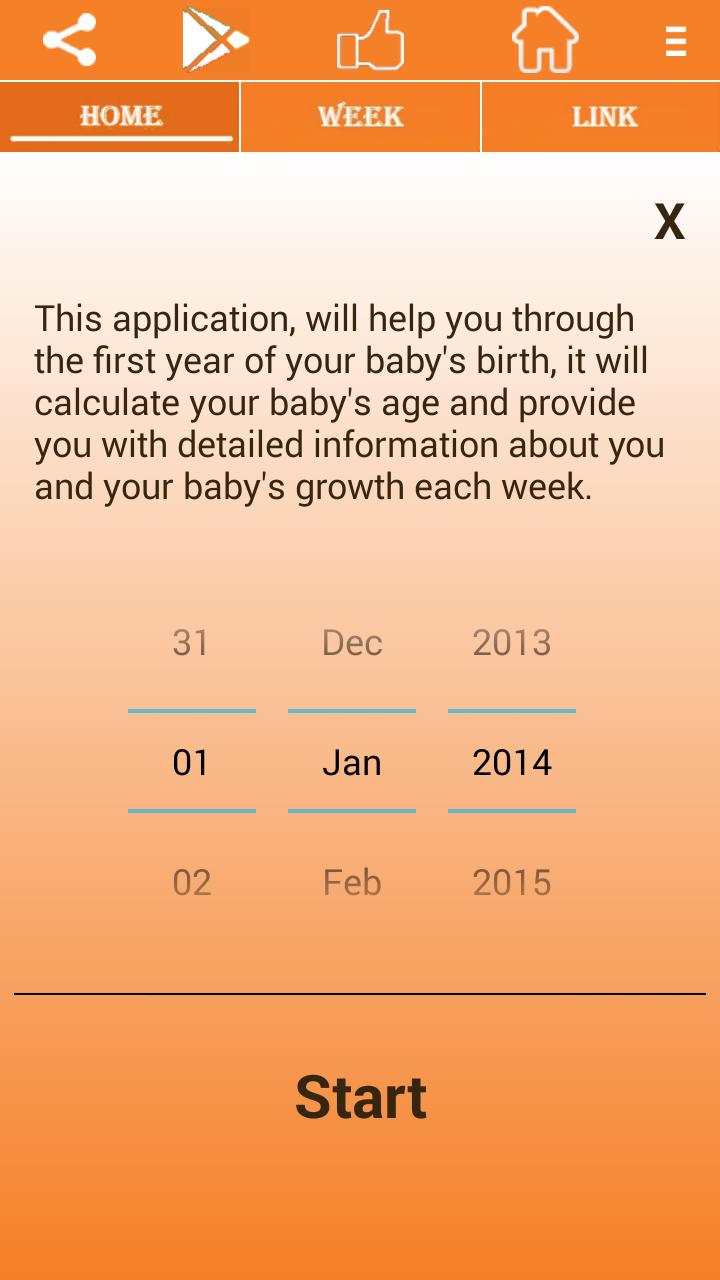Tap the thumbs-up like icon

370,40
